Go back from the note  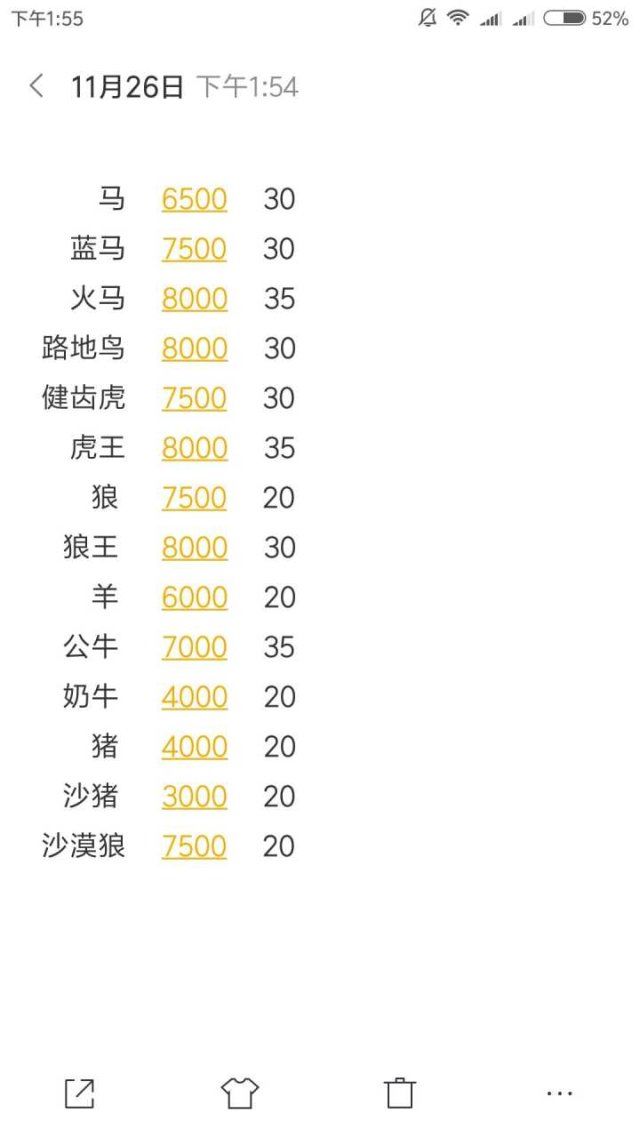point(36,86)
